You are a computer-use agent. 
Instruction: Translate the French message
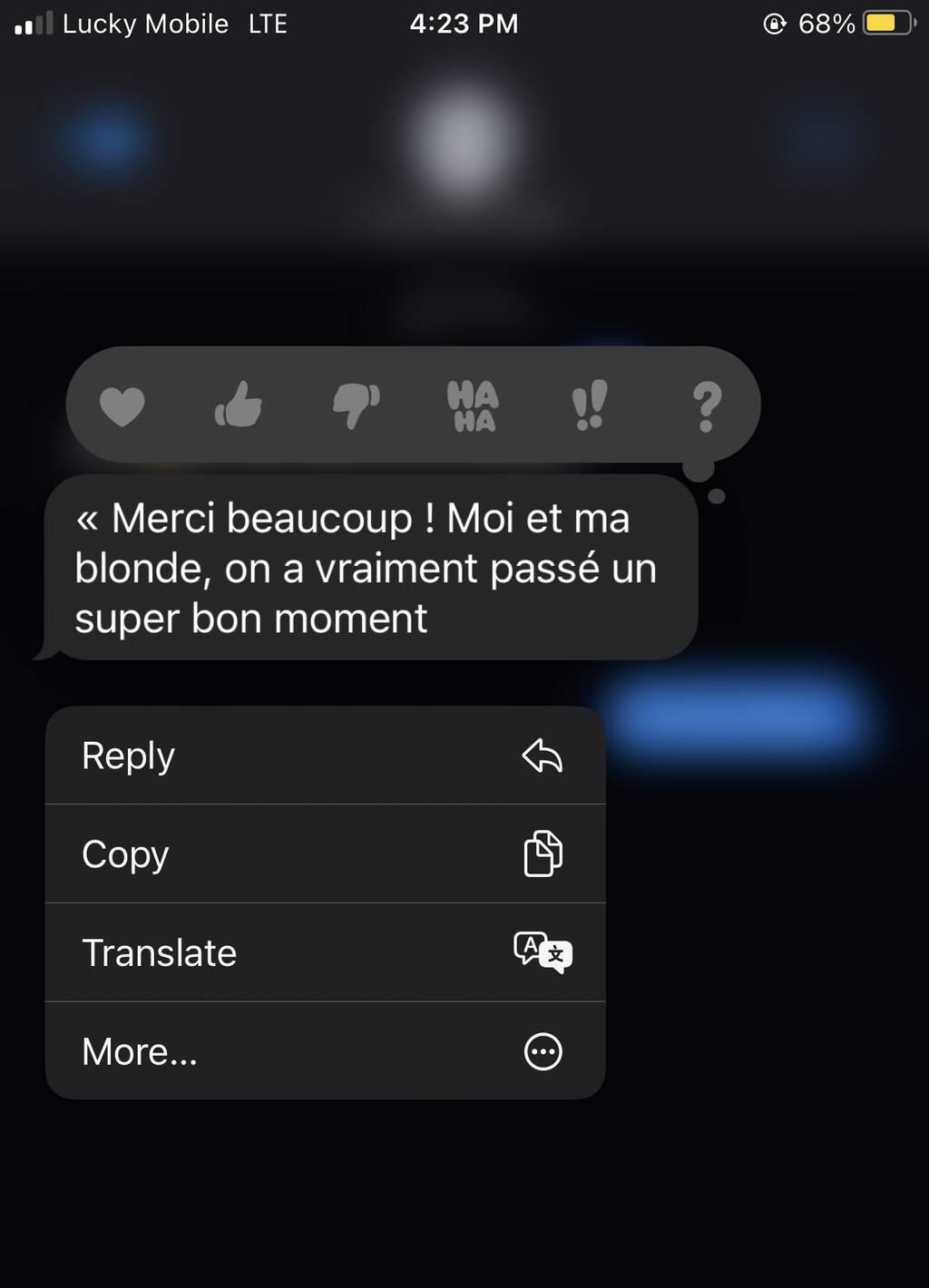tap(325, 952)
